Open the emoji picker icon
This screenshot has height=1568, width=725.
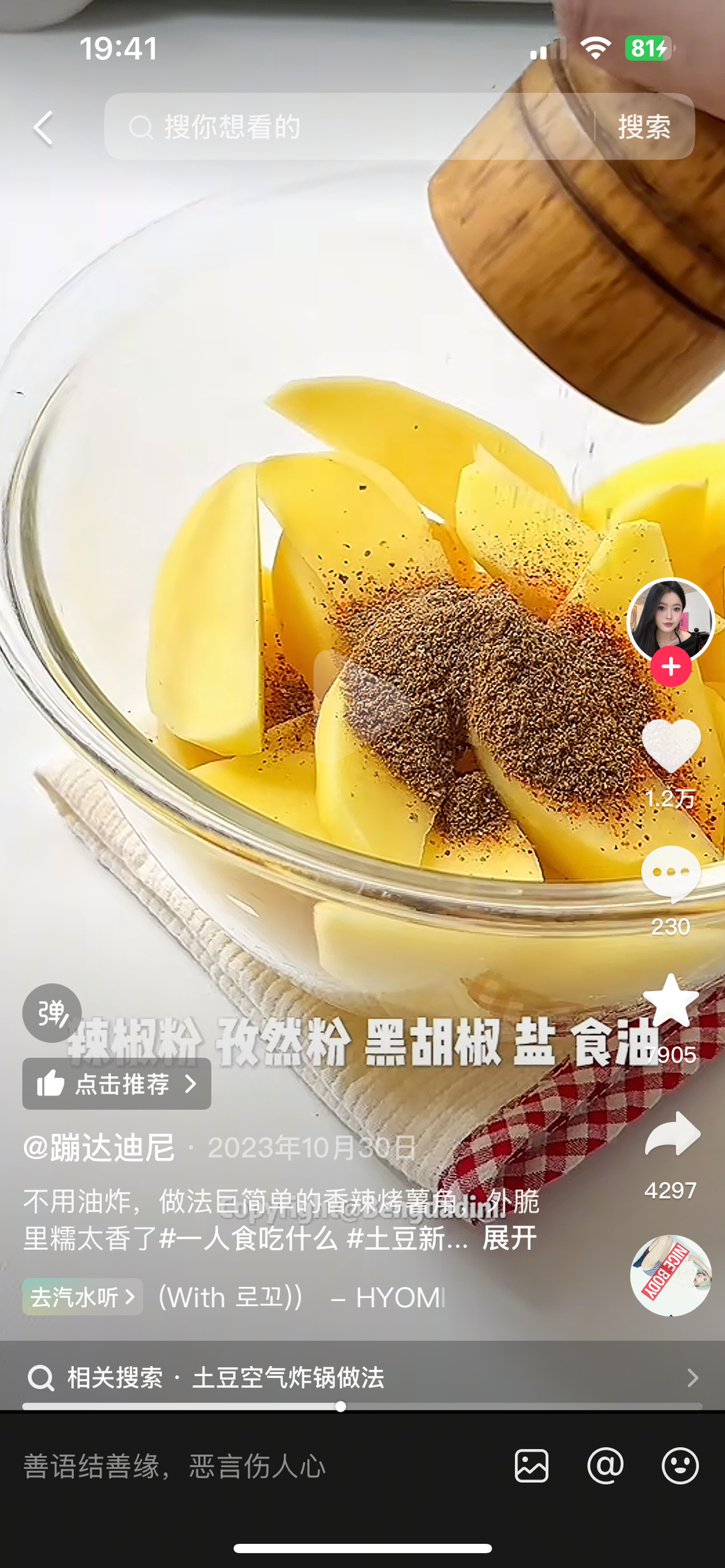[680, 1465]
